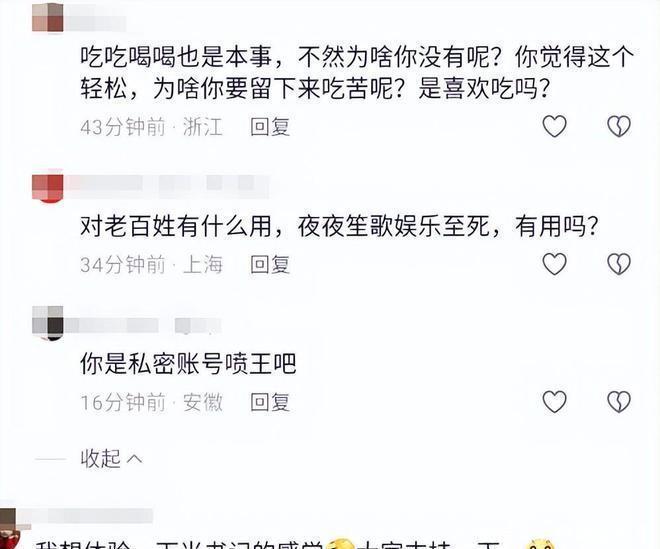This screenshot has width=660, height=549.
Task: Reply to the 43分钟前 comment
Action: 269,127
